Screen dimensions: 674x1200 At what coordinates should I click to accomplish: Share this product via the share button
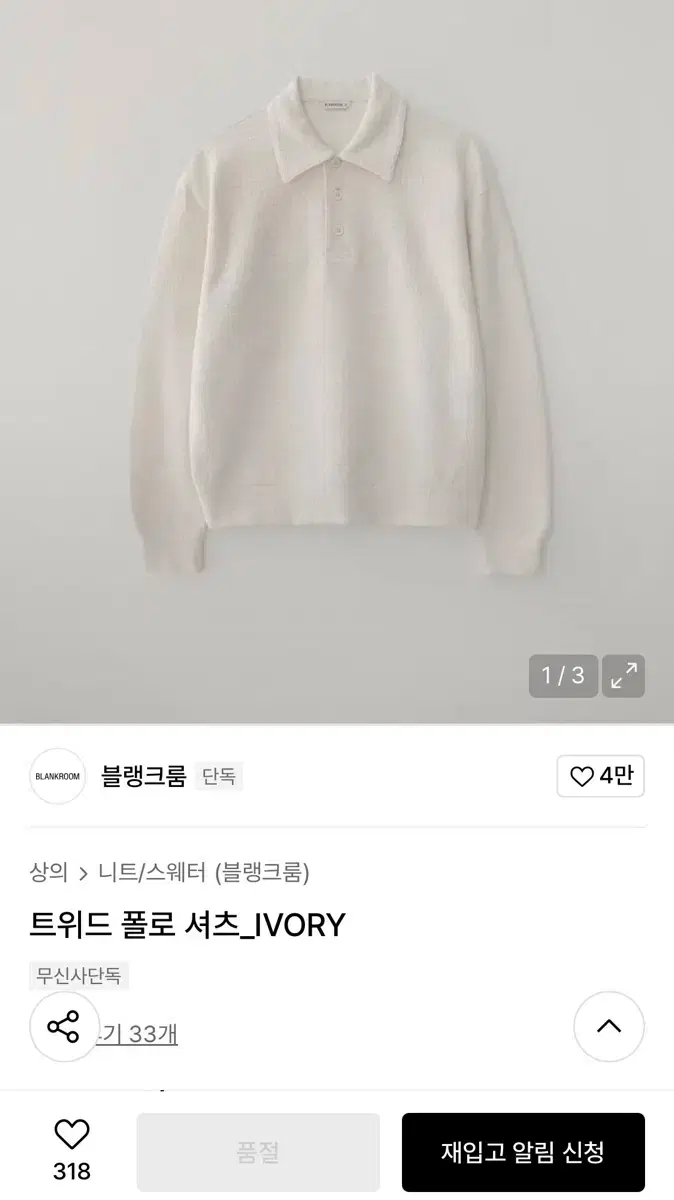[64, 1026]
